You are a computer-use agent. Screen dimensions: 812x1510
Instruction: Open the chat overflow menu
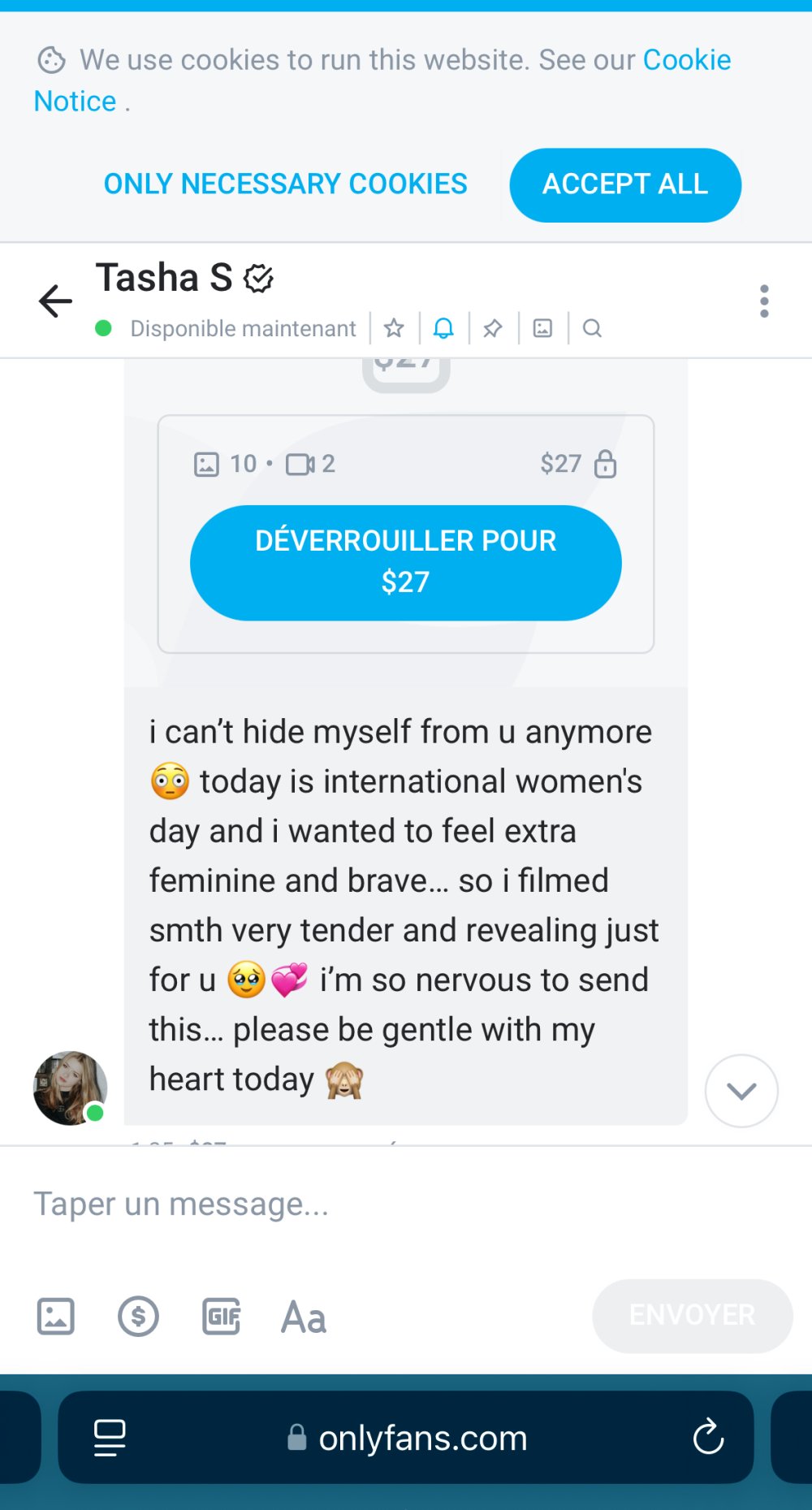tap(763, 301)
